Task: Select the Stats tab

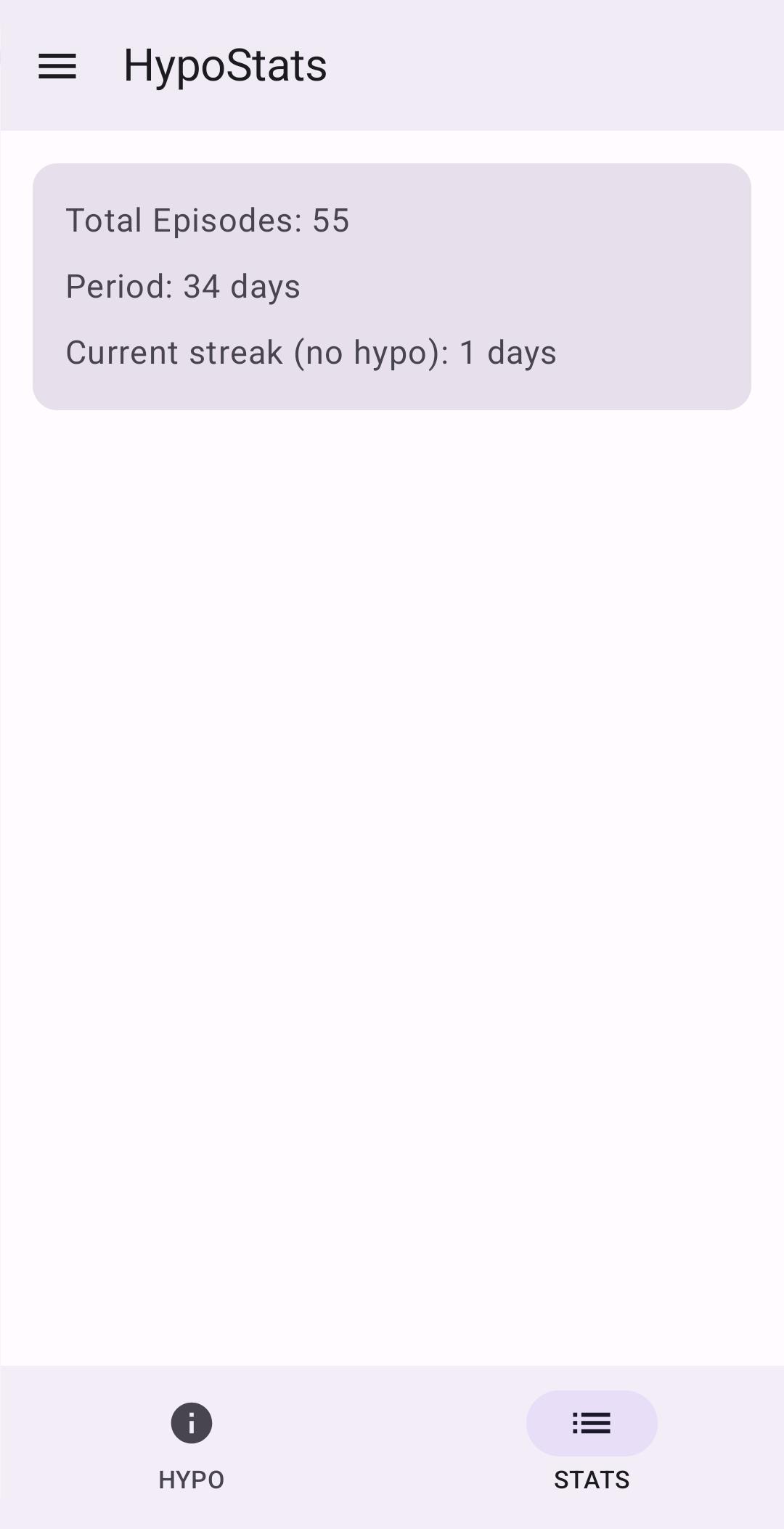Action: coord(592,1440)
